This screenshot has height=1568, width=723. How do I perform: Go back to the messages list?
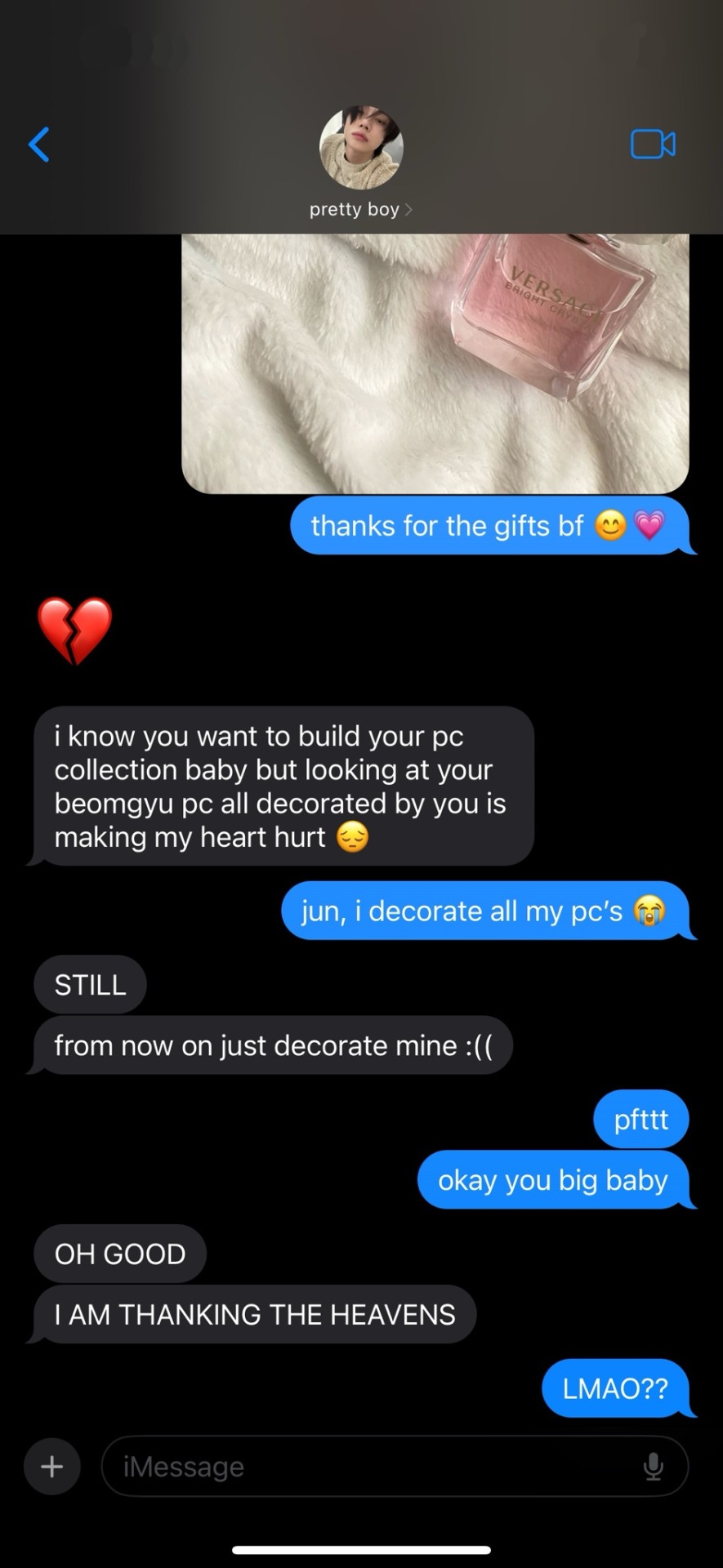39,145
